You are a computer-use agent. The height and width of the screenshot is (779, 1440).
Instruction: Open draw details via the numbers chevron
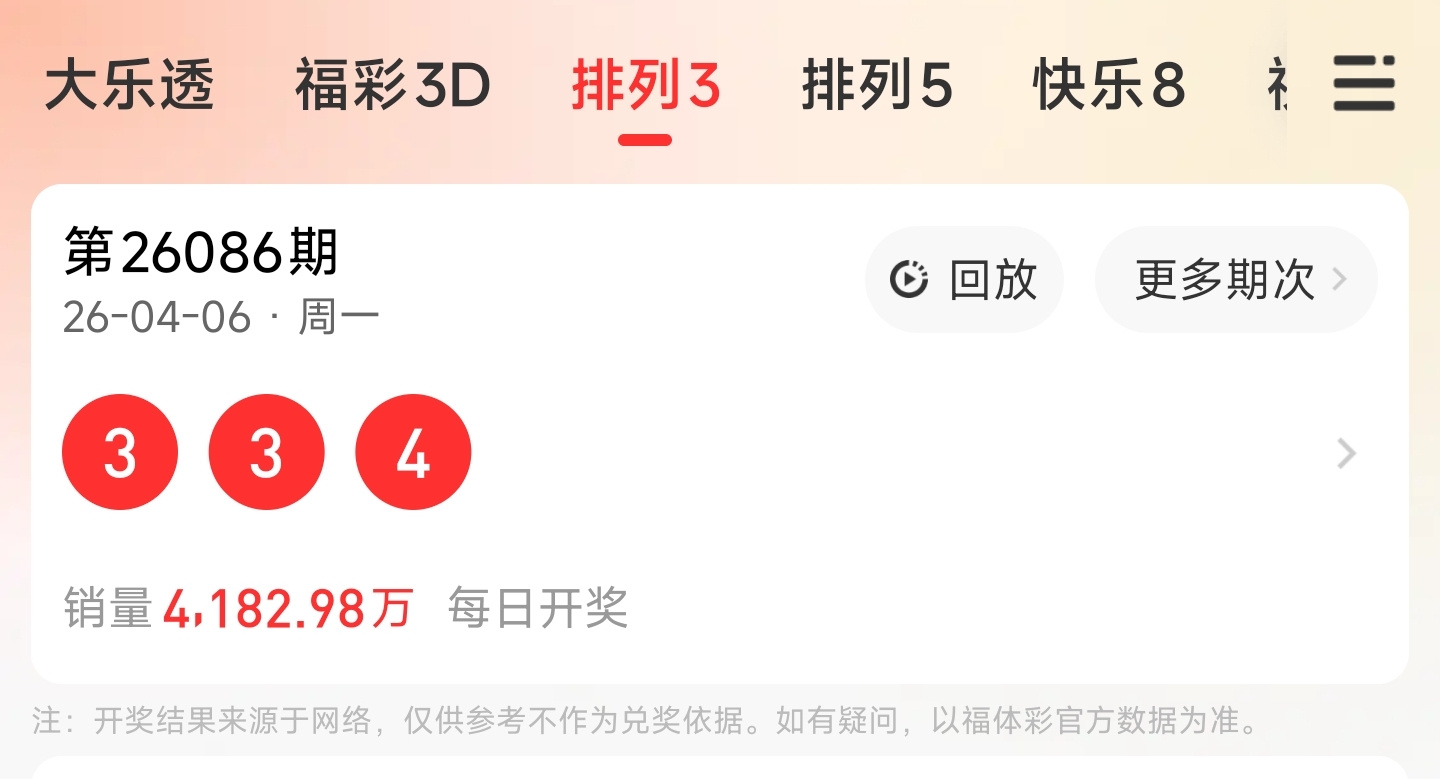(1346, 454)
